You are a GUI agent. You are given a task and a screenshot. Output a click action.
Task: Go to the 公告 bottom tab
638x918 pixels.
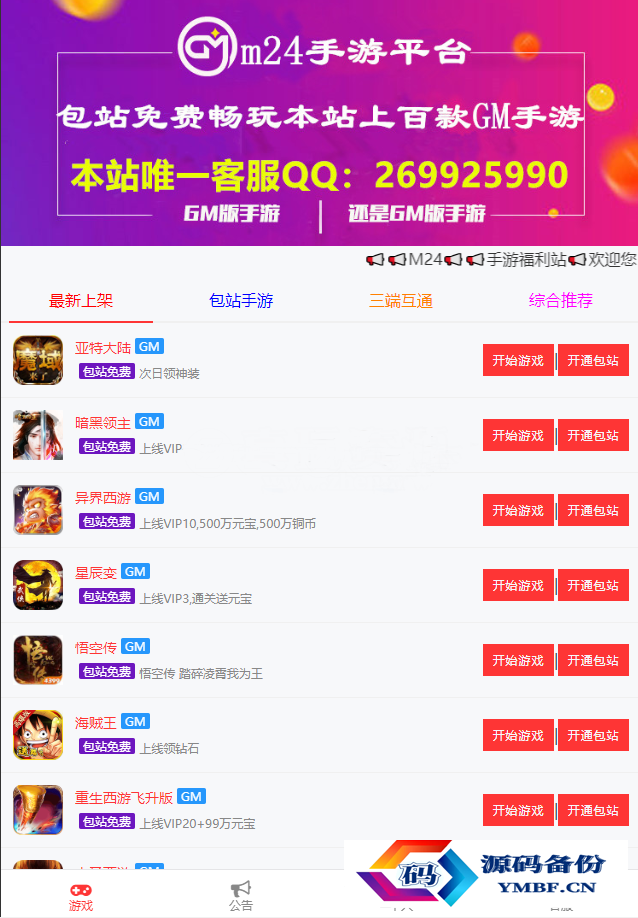(241, 896)
